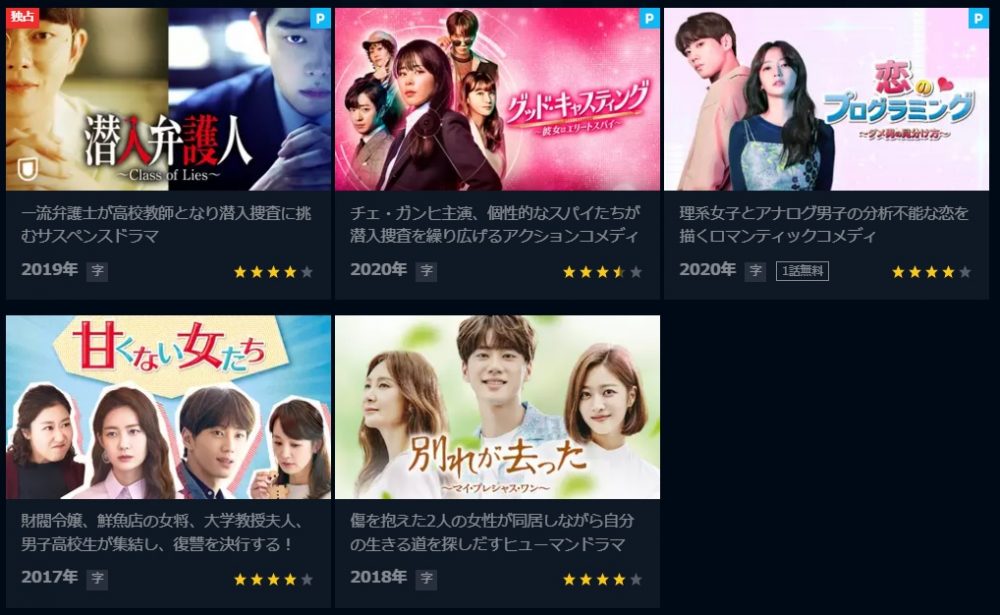Viewport: 1000px width, 615px height.
Task: Select the 恋のプログラミング drama card
Action: click(x=826, y=100)
